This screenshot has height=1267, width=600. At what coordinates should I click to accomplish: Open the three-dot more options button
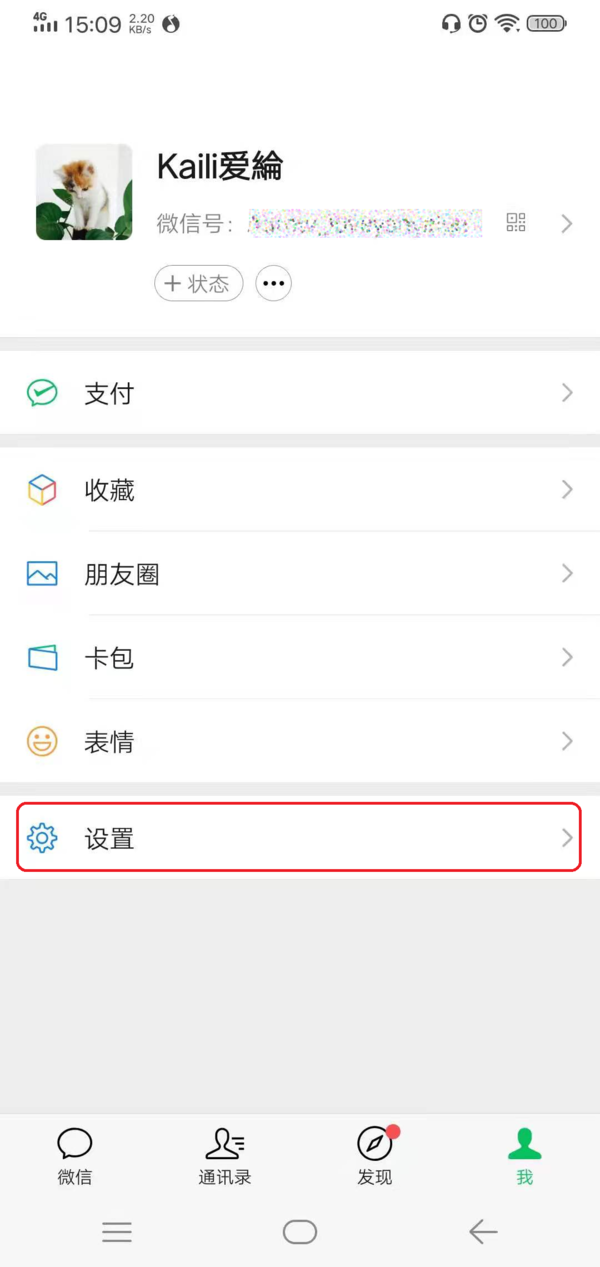(x=274, y=284)
